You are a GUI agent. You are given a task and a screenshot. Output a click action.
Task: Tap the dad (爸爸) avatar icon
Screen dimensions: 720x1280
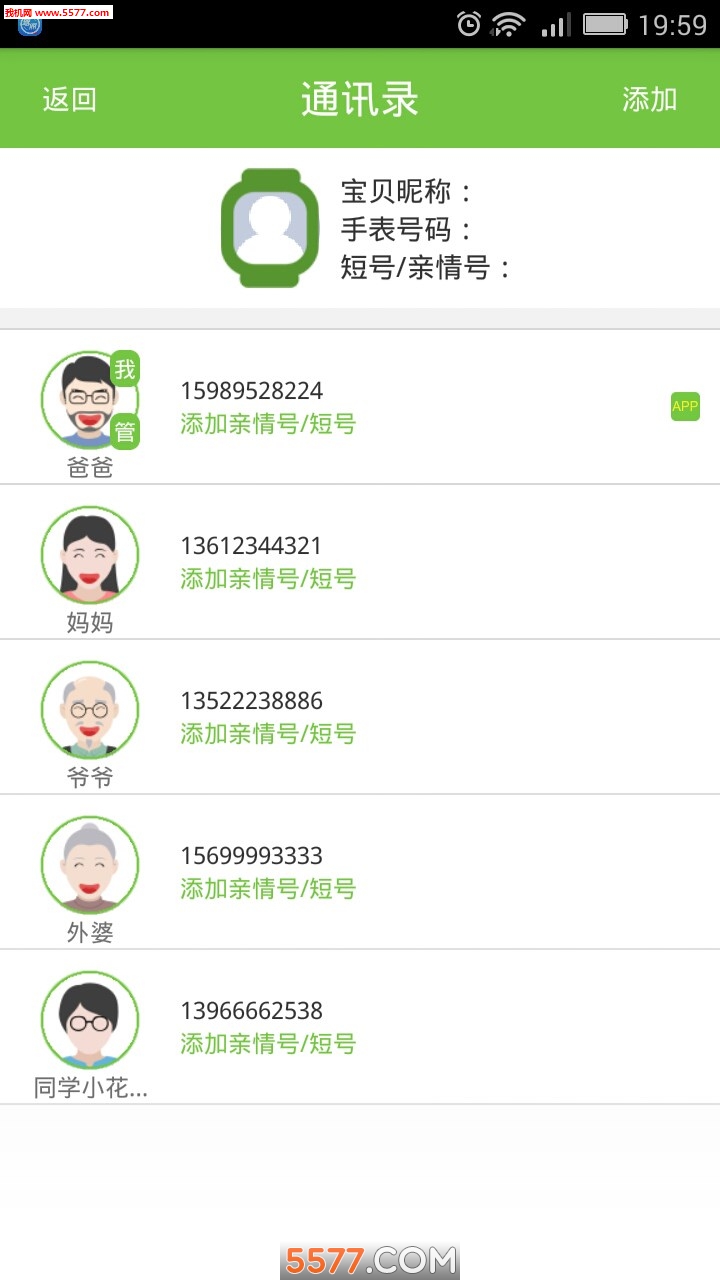pos(88,398)
